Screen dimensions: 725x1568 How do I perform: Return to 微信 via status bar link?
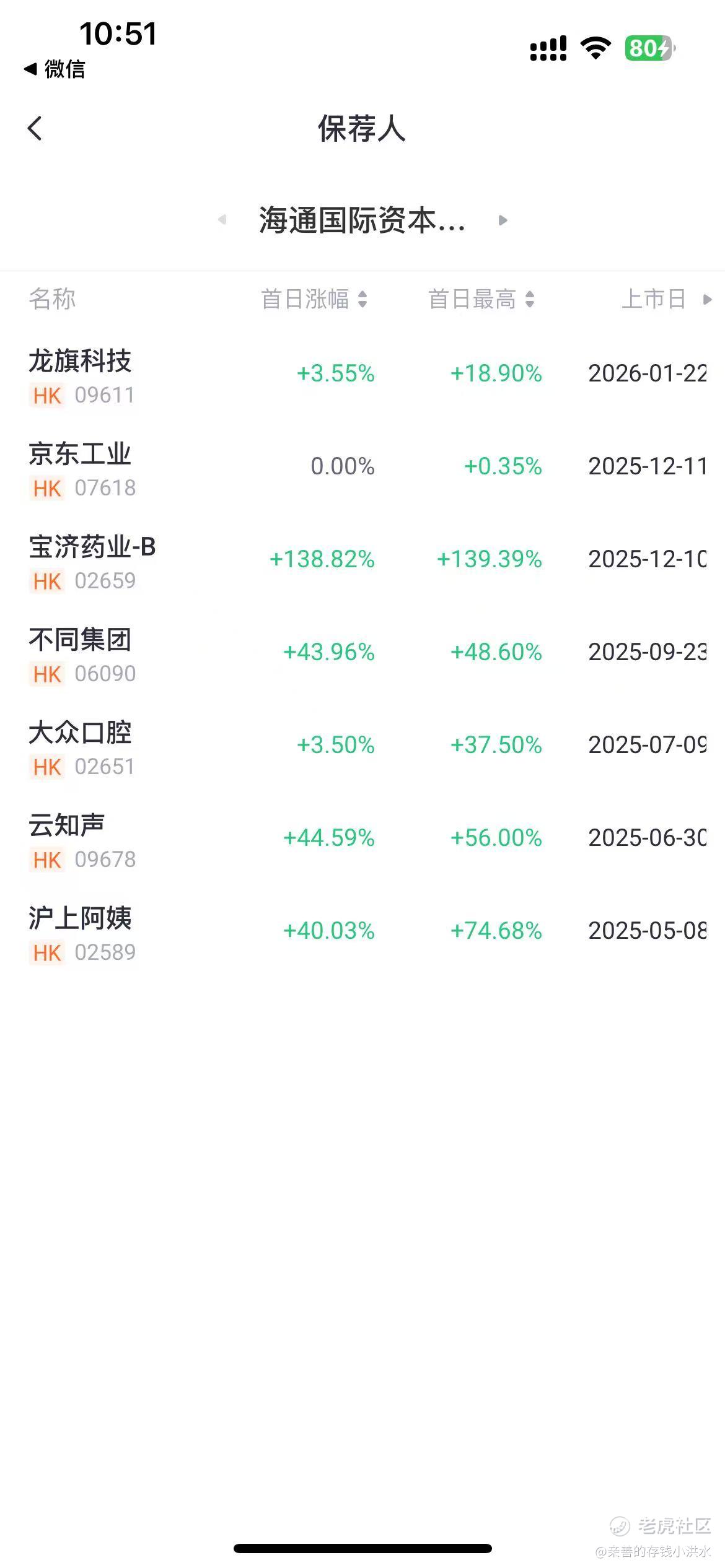(x=55, y=69)
